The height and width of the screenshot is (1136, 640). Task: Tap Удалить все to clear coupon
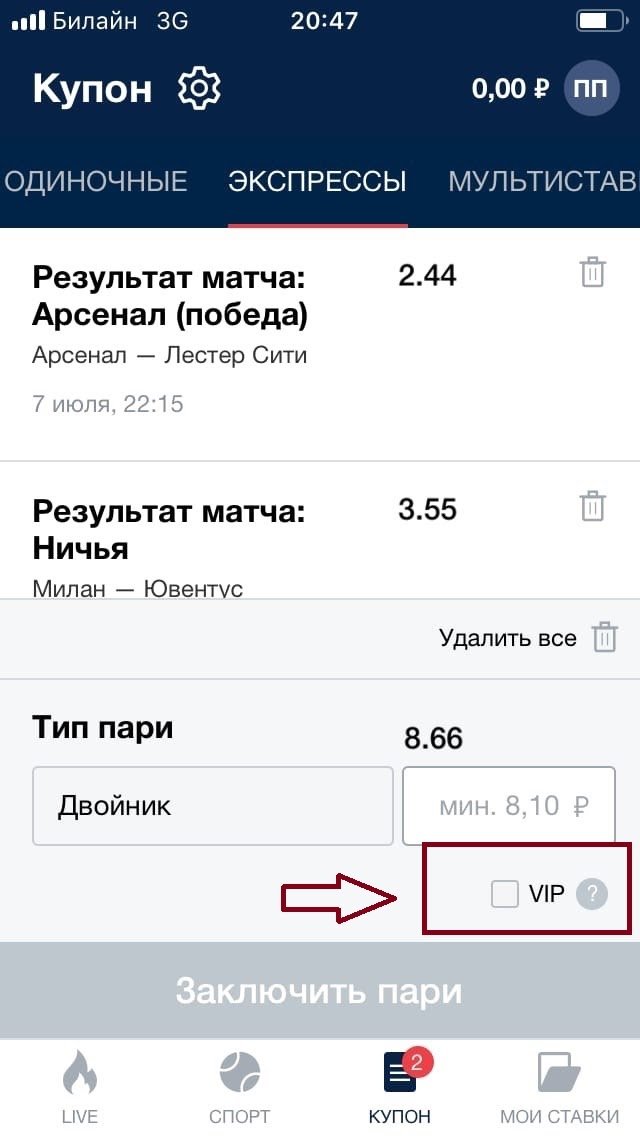coord(527,638)
